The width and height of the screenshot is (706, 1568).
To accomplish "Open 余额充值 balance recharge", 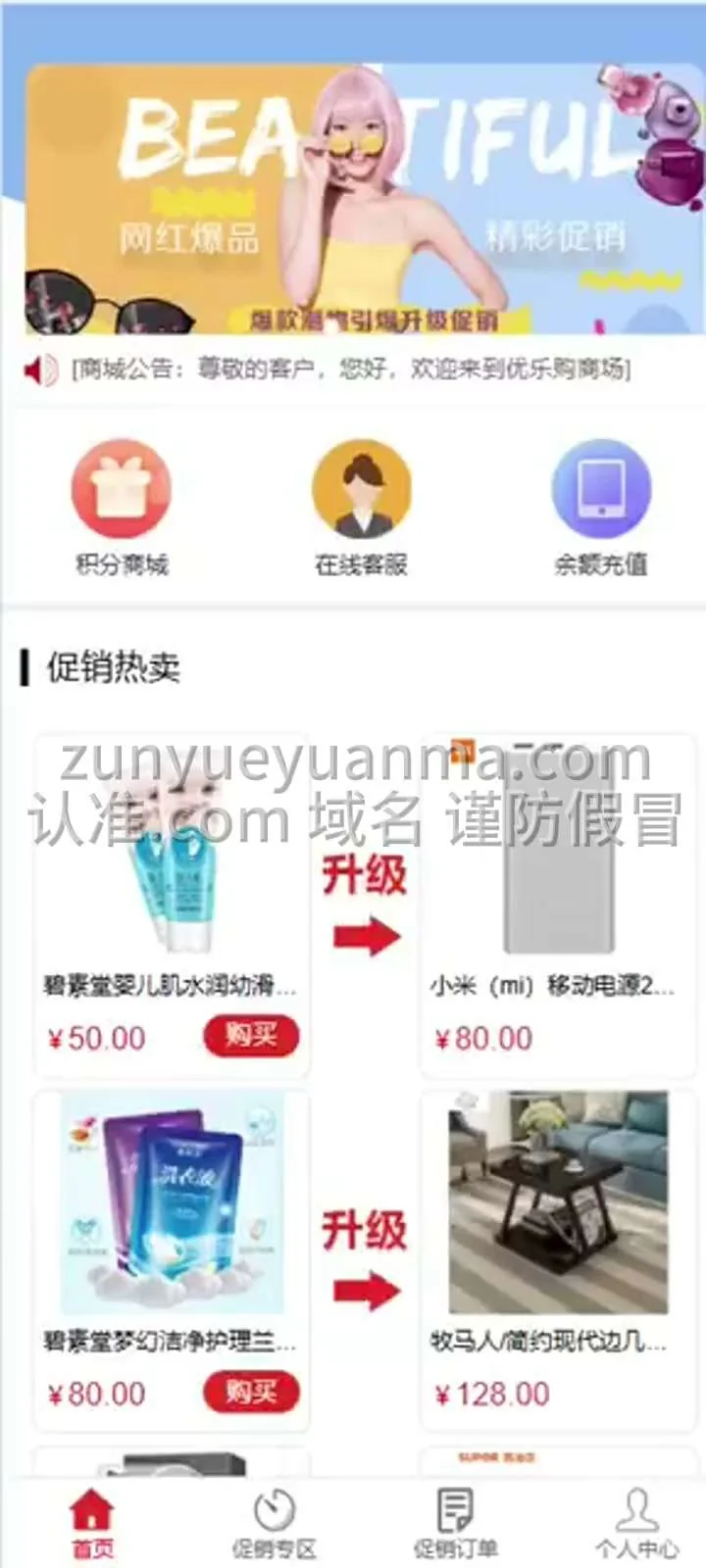I will [x=600, y=506].
